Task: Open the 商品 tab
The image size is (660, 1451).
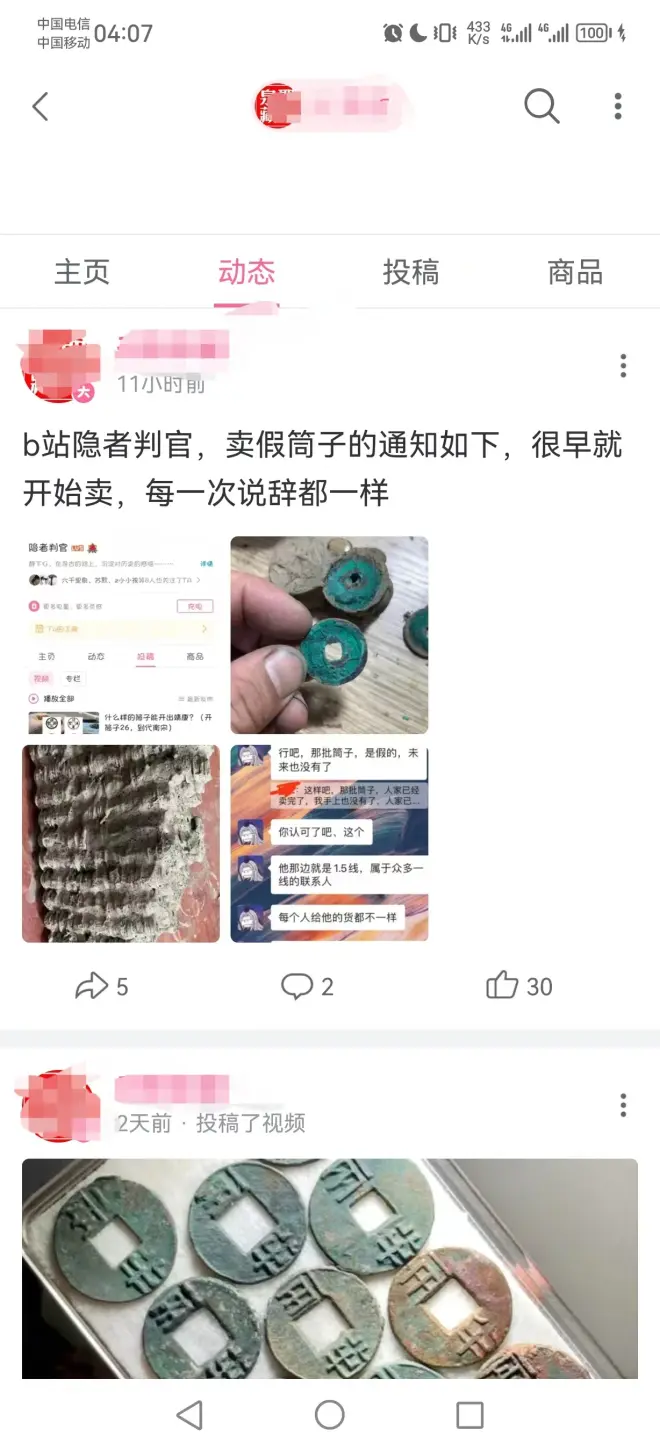Action: pos(575,272)
